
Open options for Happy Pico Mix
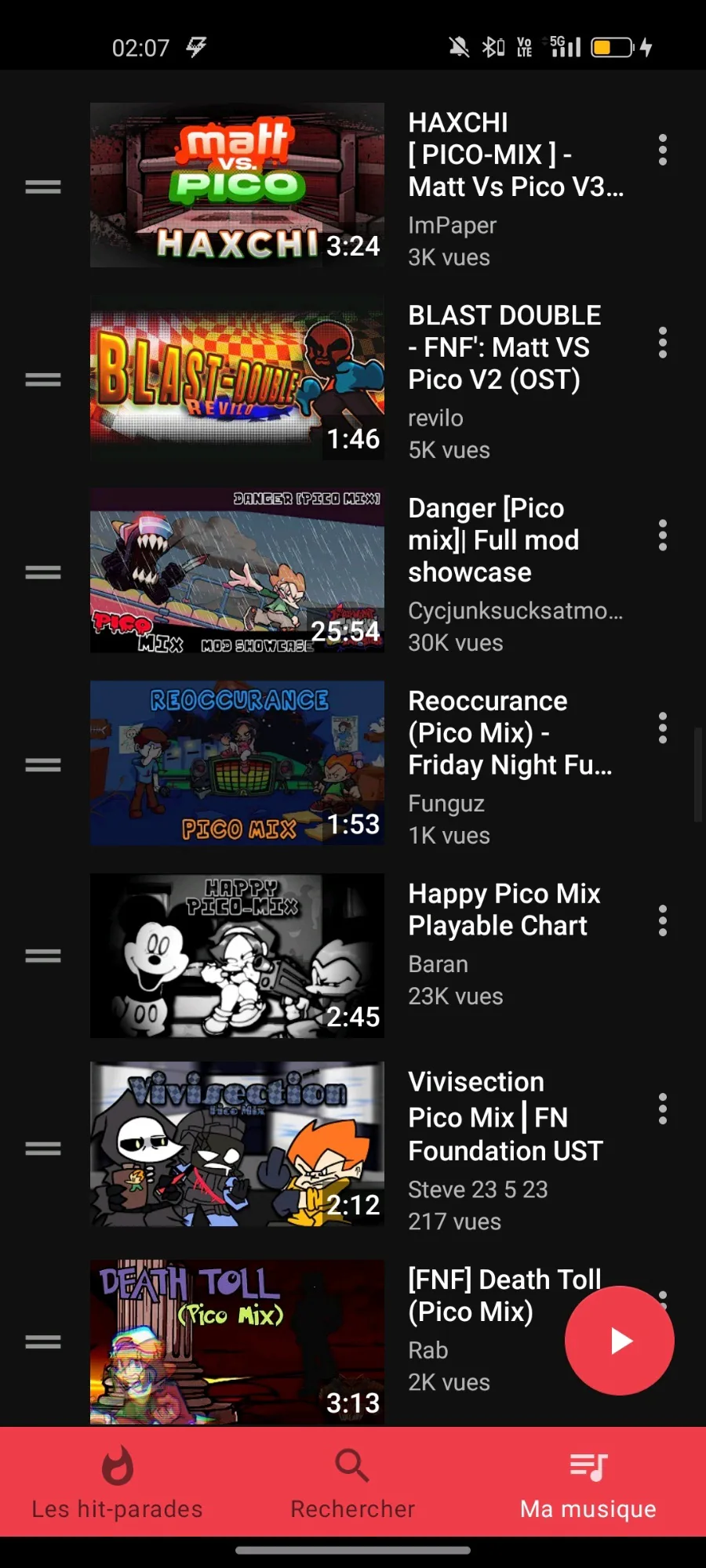[x=663, y=920]
